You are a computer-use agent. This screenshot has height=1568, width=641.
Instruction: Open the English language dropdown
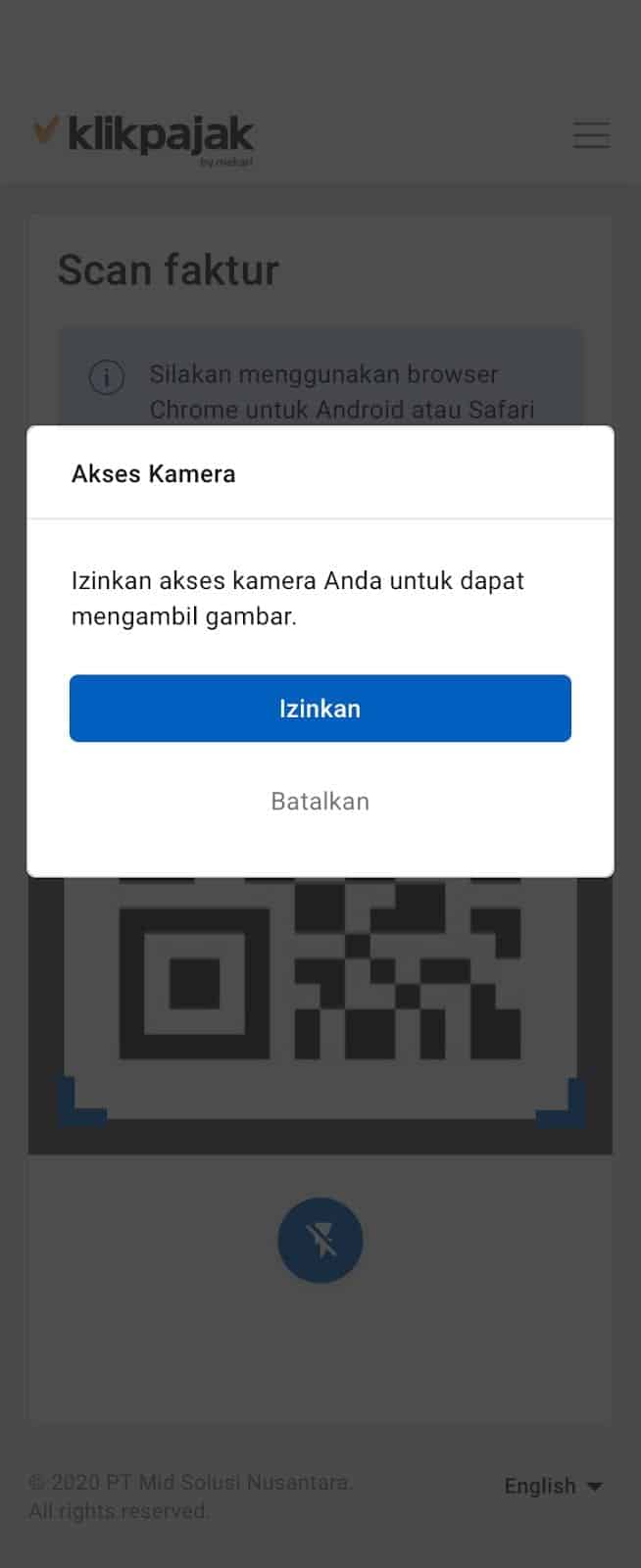[553, 1486]
